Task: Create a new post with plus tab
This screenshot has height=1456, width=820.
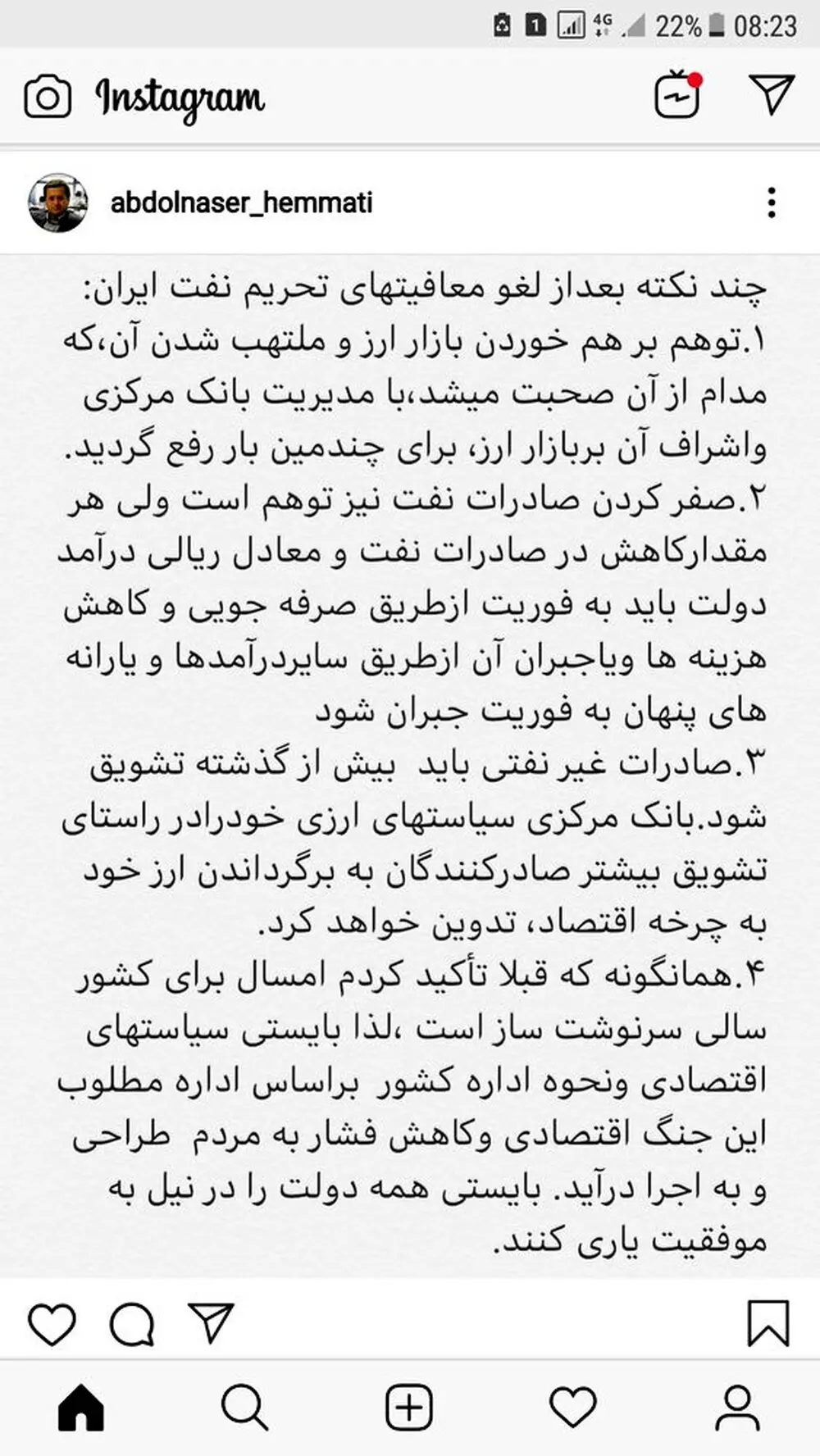Action: (x=409, y=1408)
